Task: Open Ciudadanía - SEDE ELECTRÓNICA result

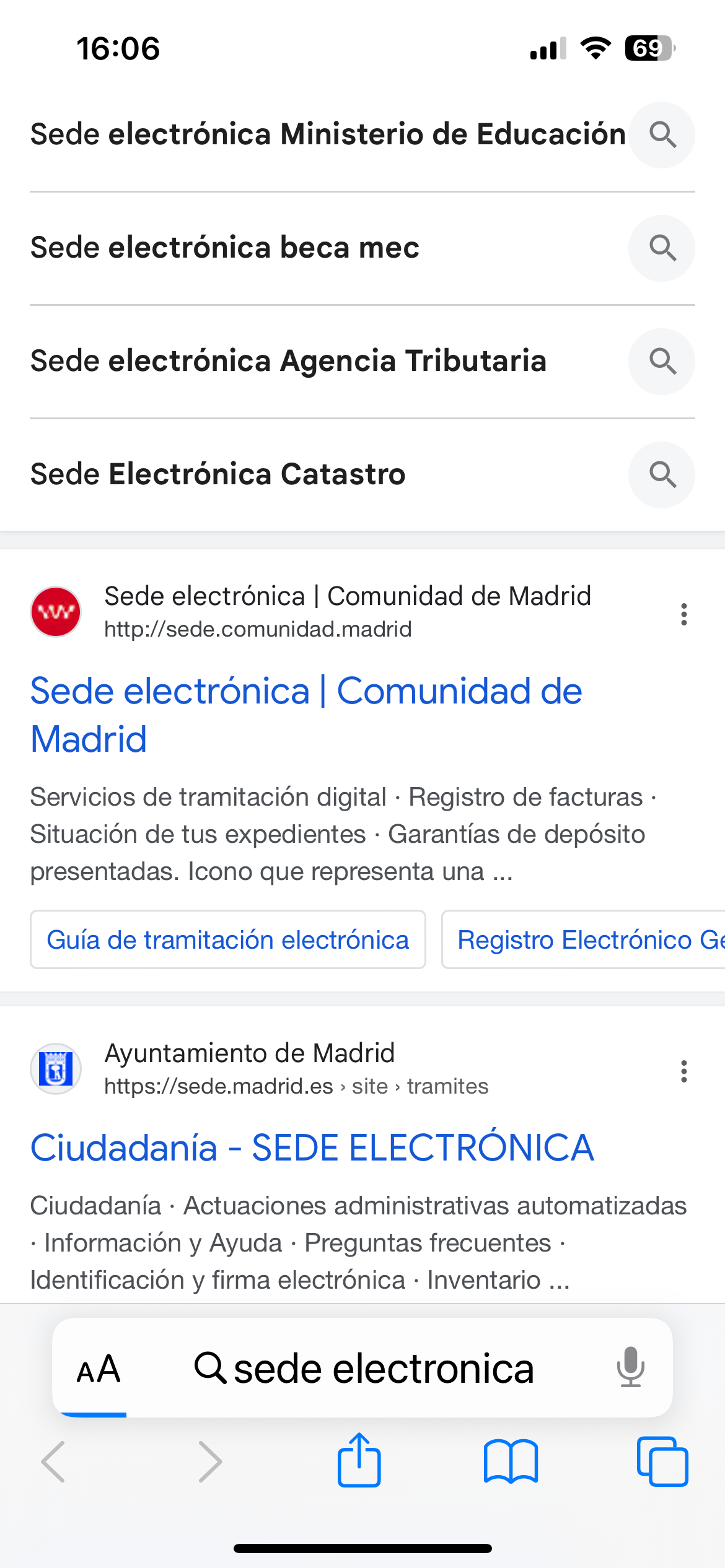Action: pyautogui.click(x=312, y=1148)
